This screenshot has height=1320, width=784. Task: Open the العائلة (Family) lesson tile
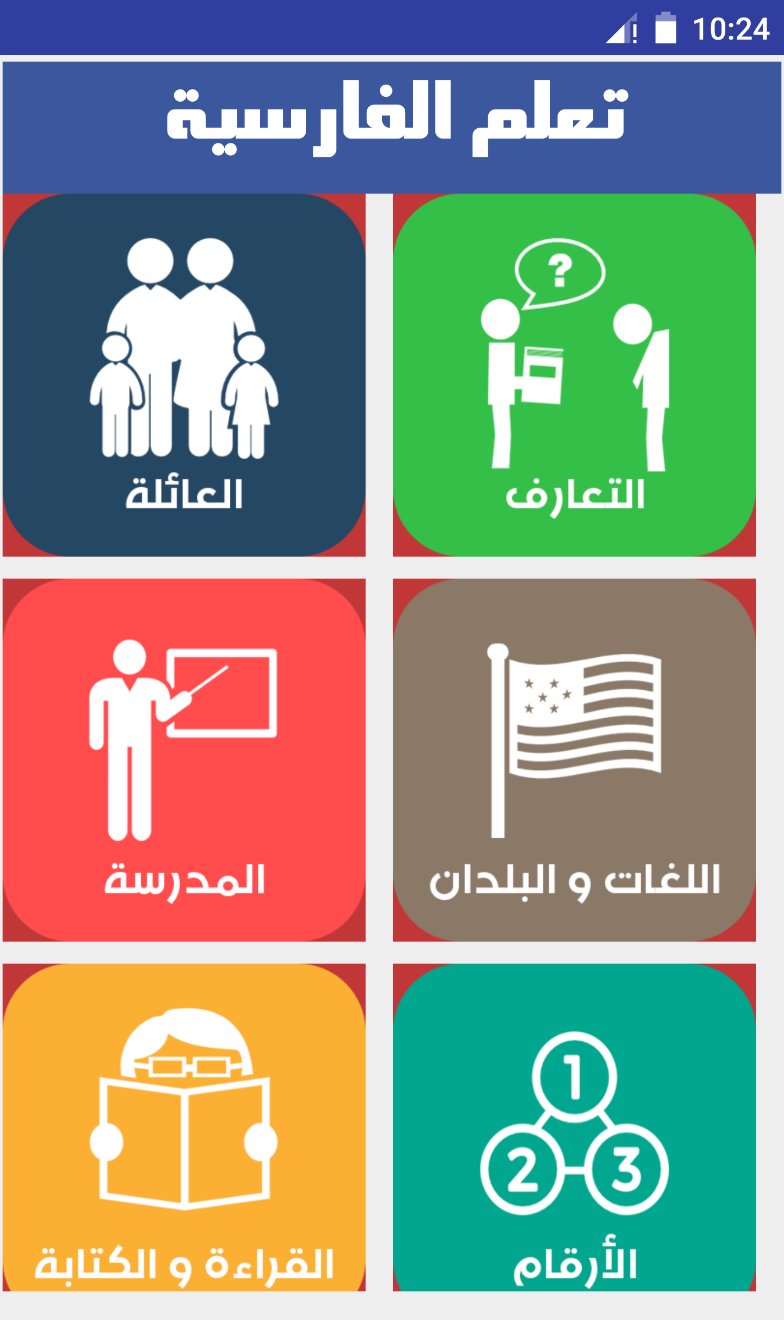[184, 375]
